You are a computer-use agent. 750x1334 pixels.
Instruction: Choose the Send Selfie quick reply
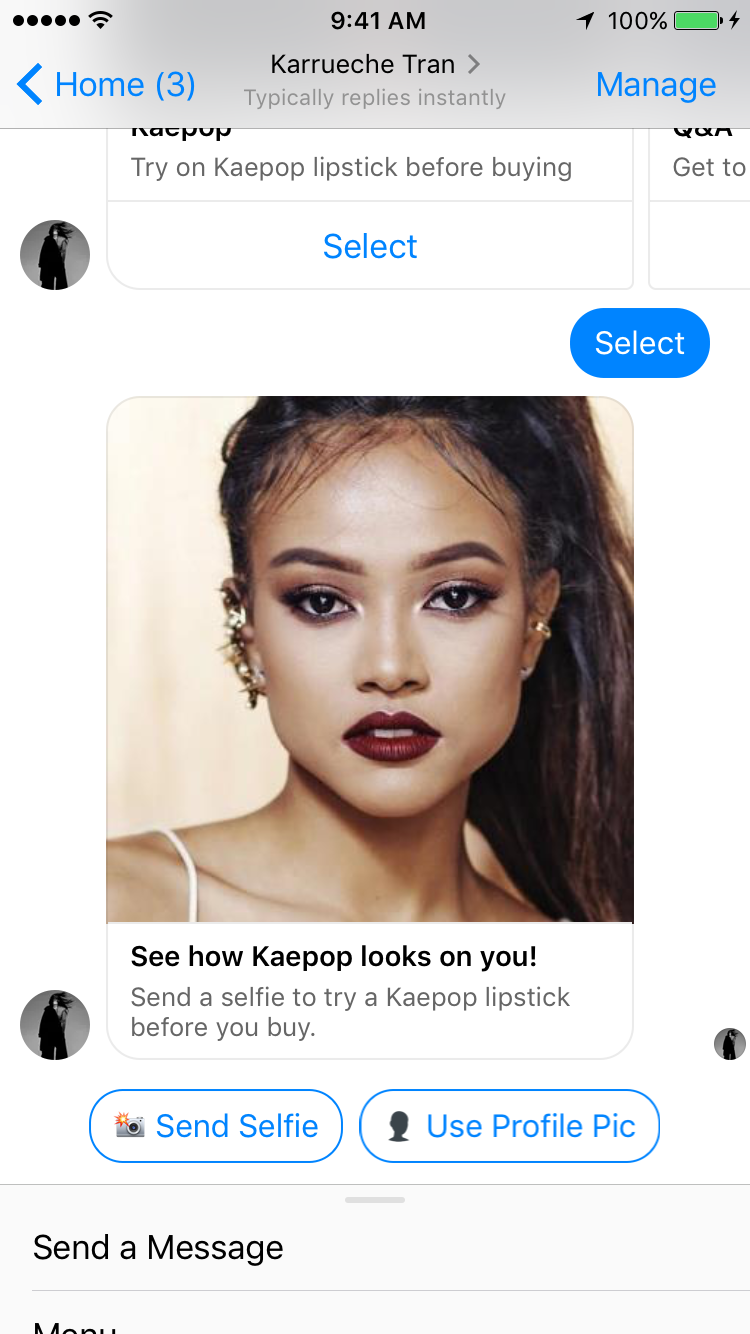216,1126
